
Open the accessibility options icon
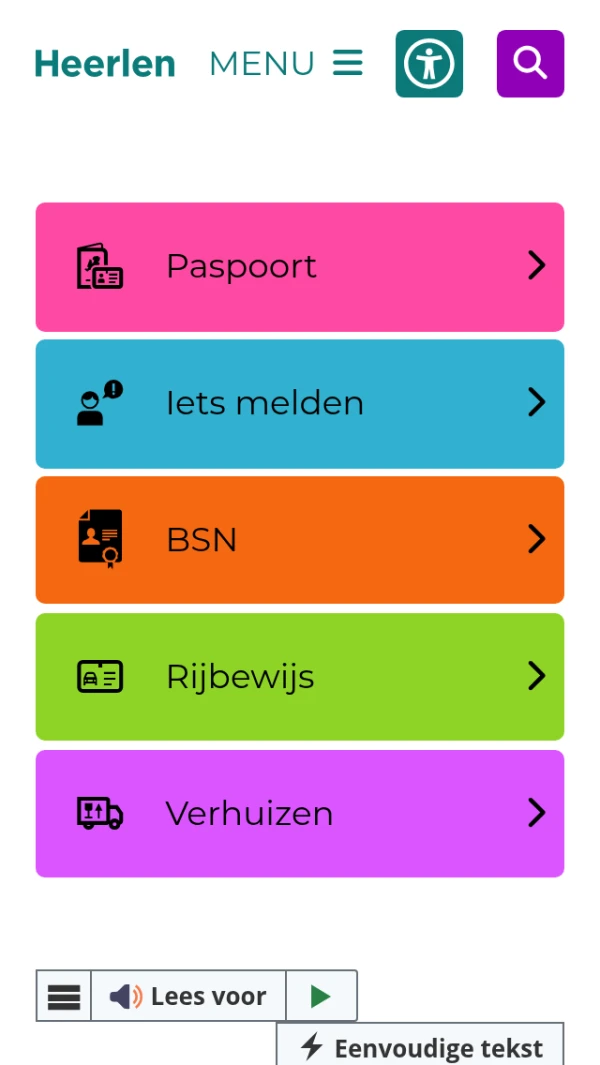pos(429,64)
